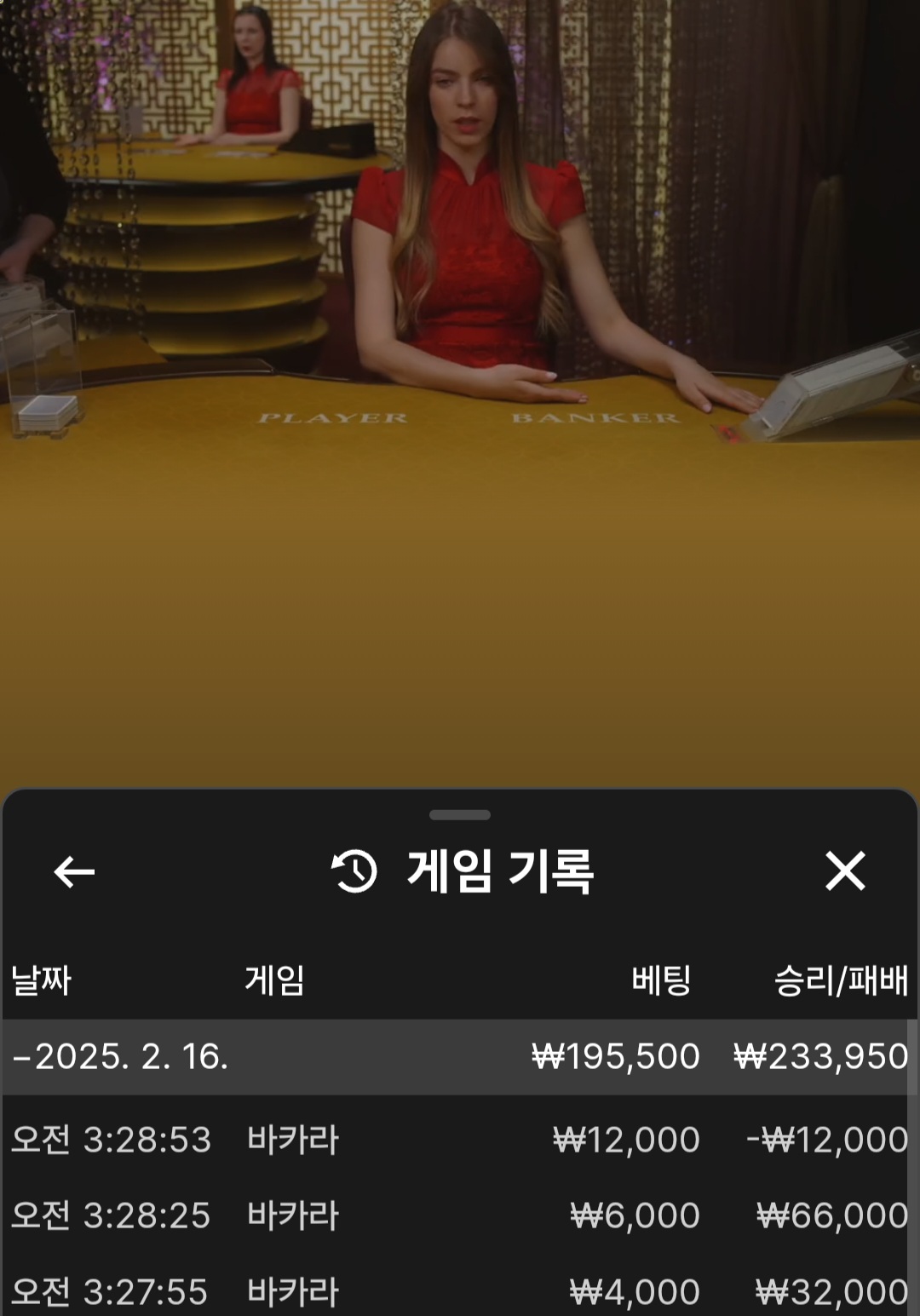Open the 오전 3:28:25 바카라 record
The height and width of the screenshot is (1316, 920).
point(458,1215)
